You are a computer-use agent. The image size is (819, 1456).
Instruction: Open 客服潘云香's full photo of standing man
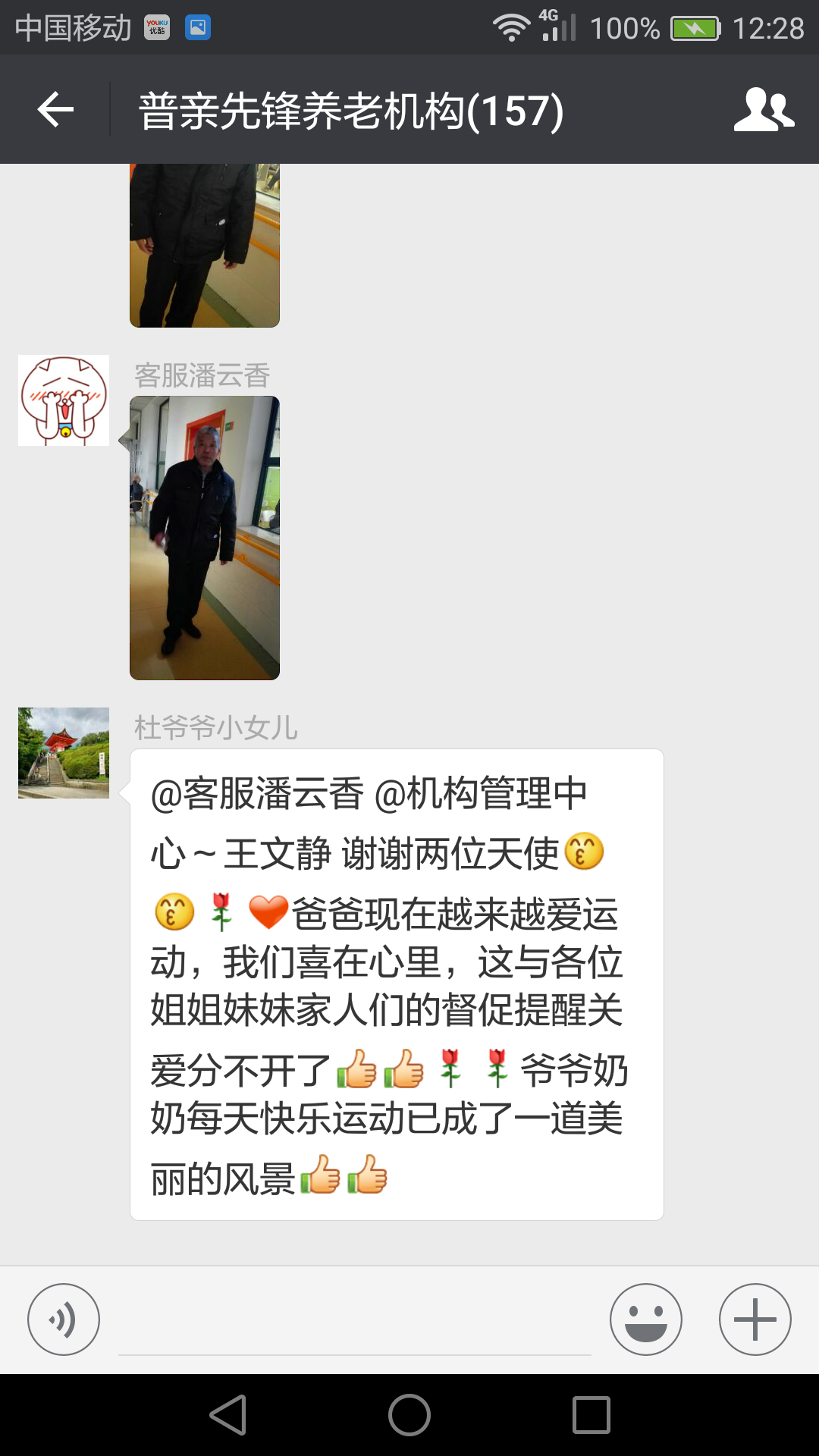point(205,538)
